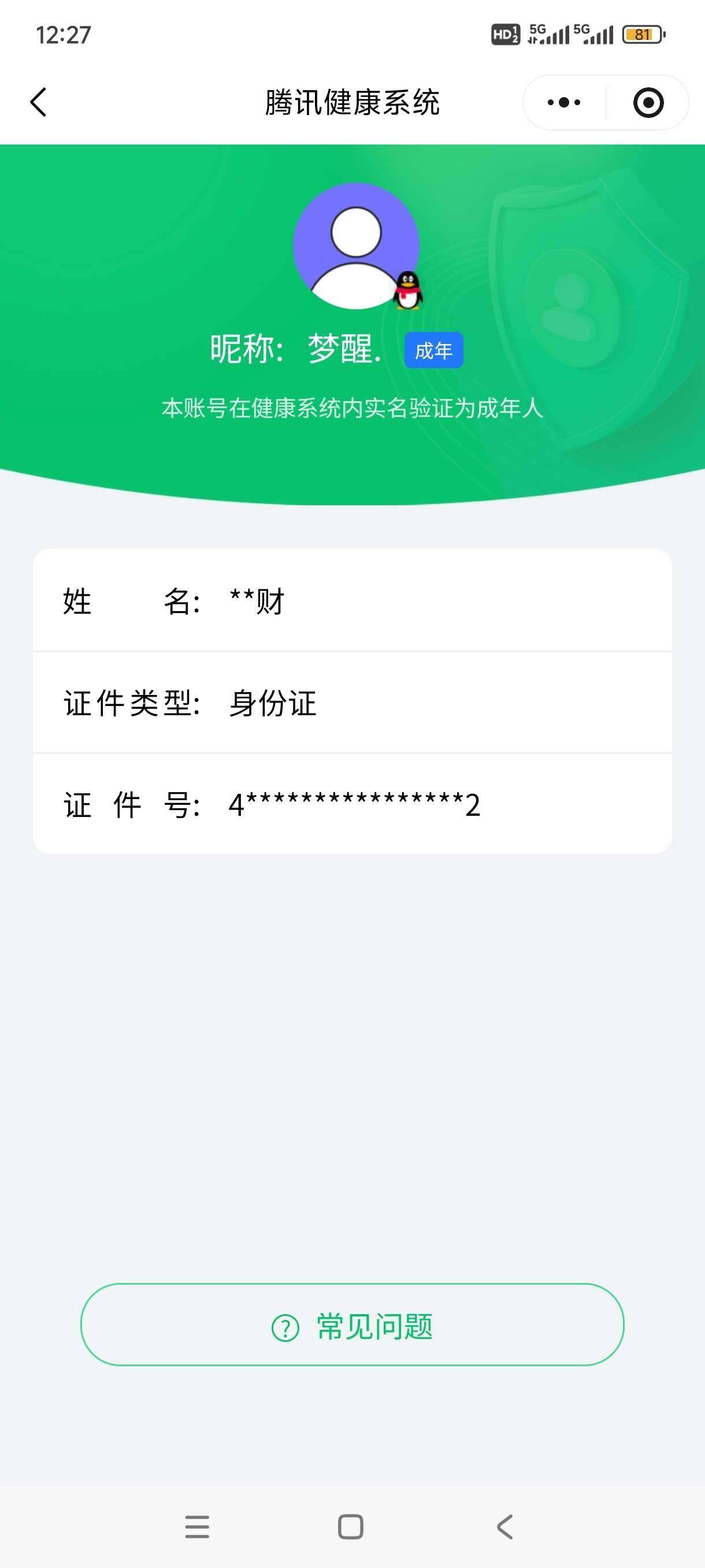The image size is (705, 1568).
Task: Tap the 5G signal indicator
Action: [x=547, y=34]
